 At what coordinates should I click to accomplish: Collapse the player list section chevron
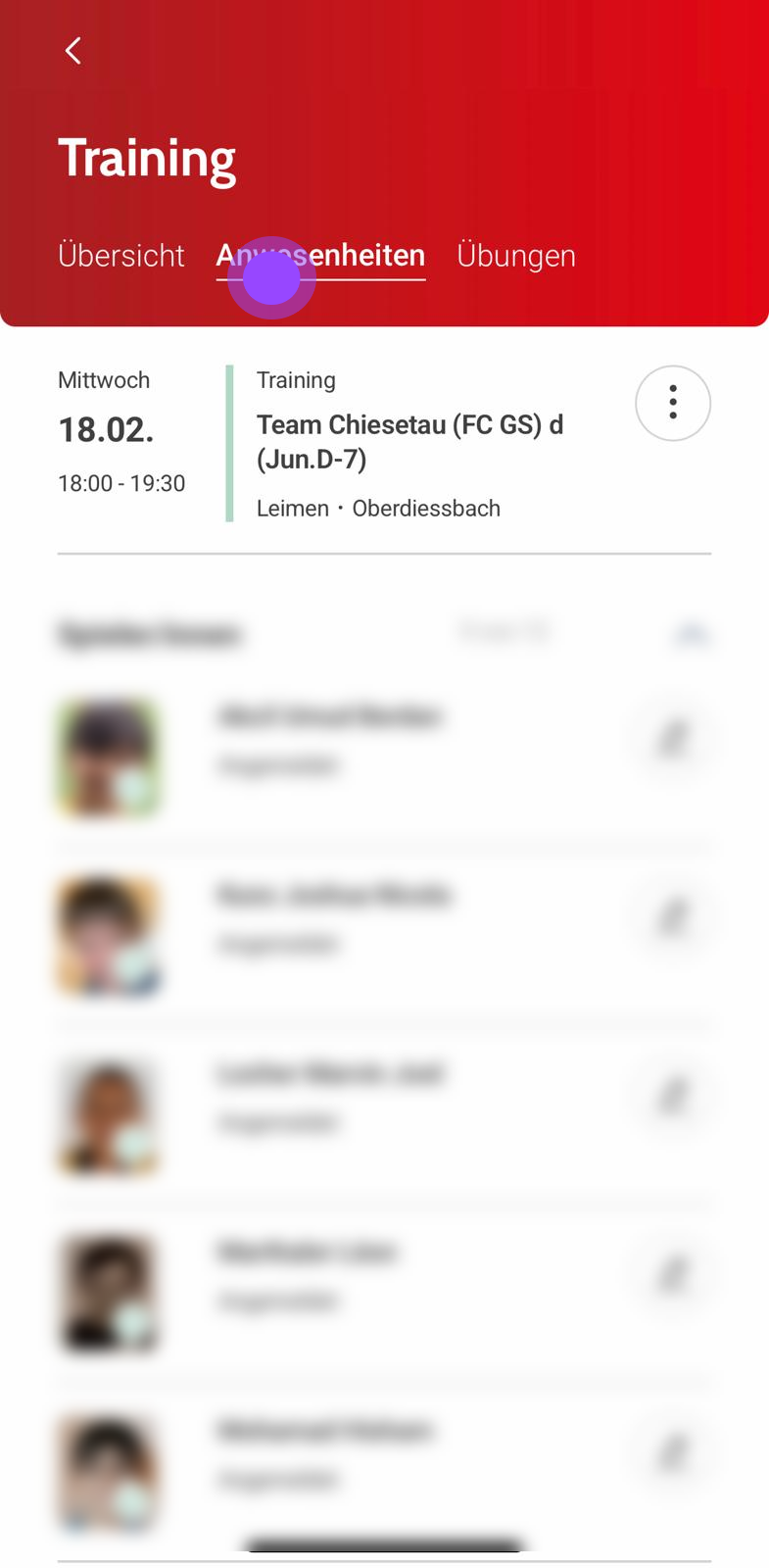pos(691,633)
